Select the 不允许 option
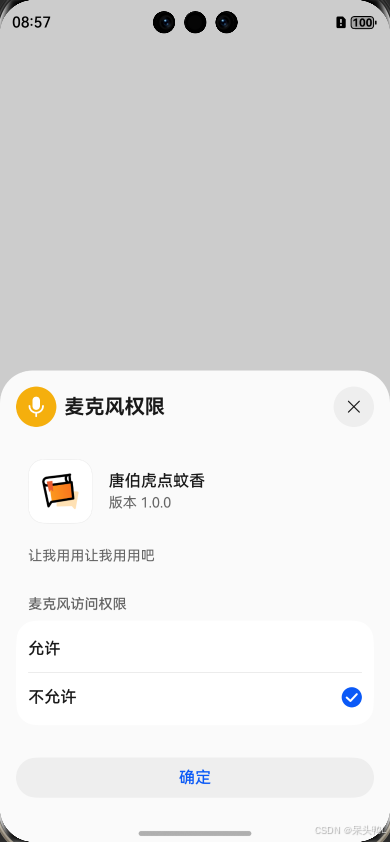The width and height of the screenshot is (390, 842). (195, 698)
